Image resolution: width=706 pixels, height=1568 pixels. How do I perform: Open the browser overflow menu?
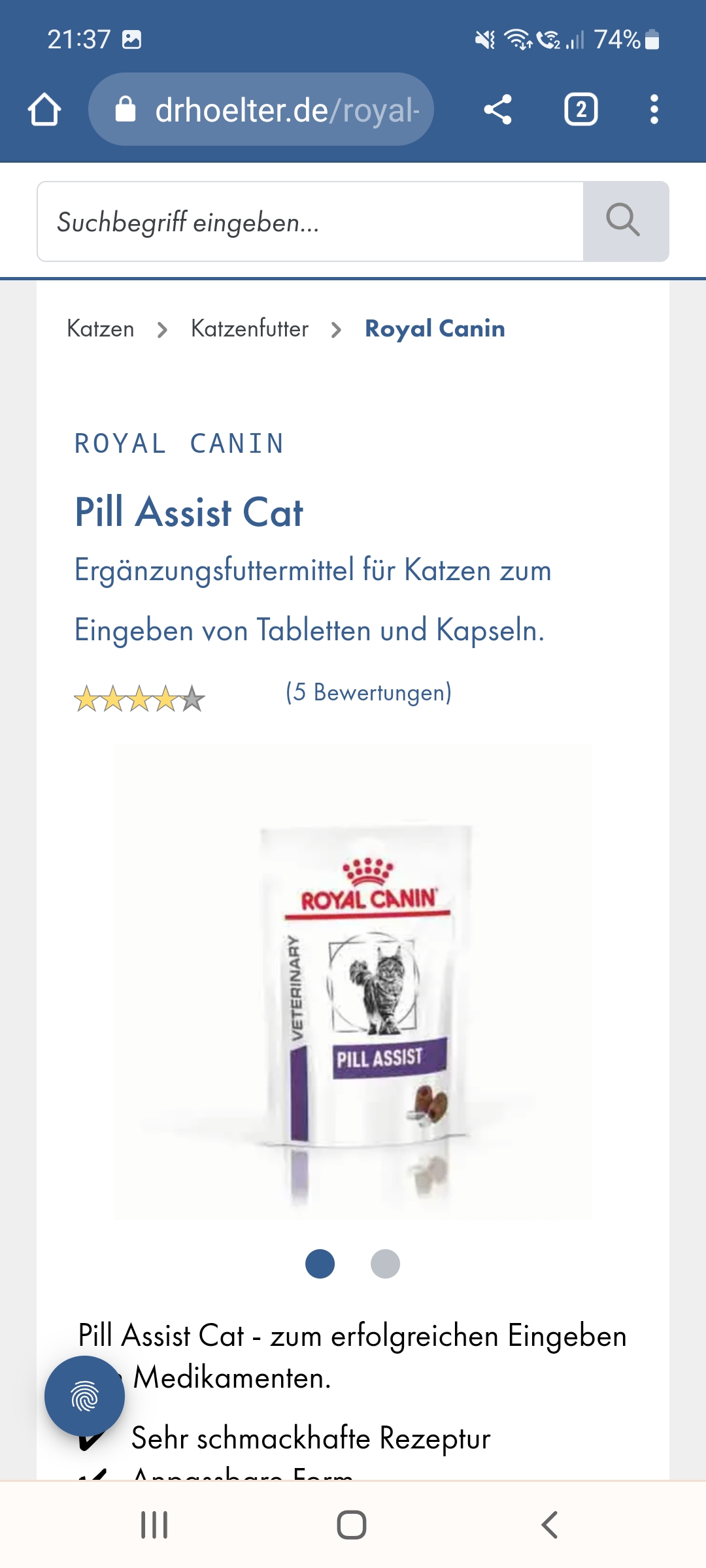pos(654,109)
